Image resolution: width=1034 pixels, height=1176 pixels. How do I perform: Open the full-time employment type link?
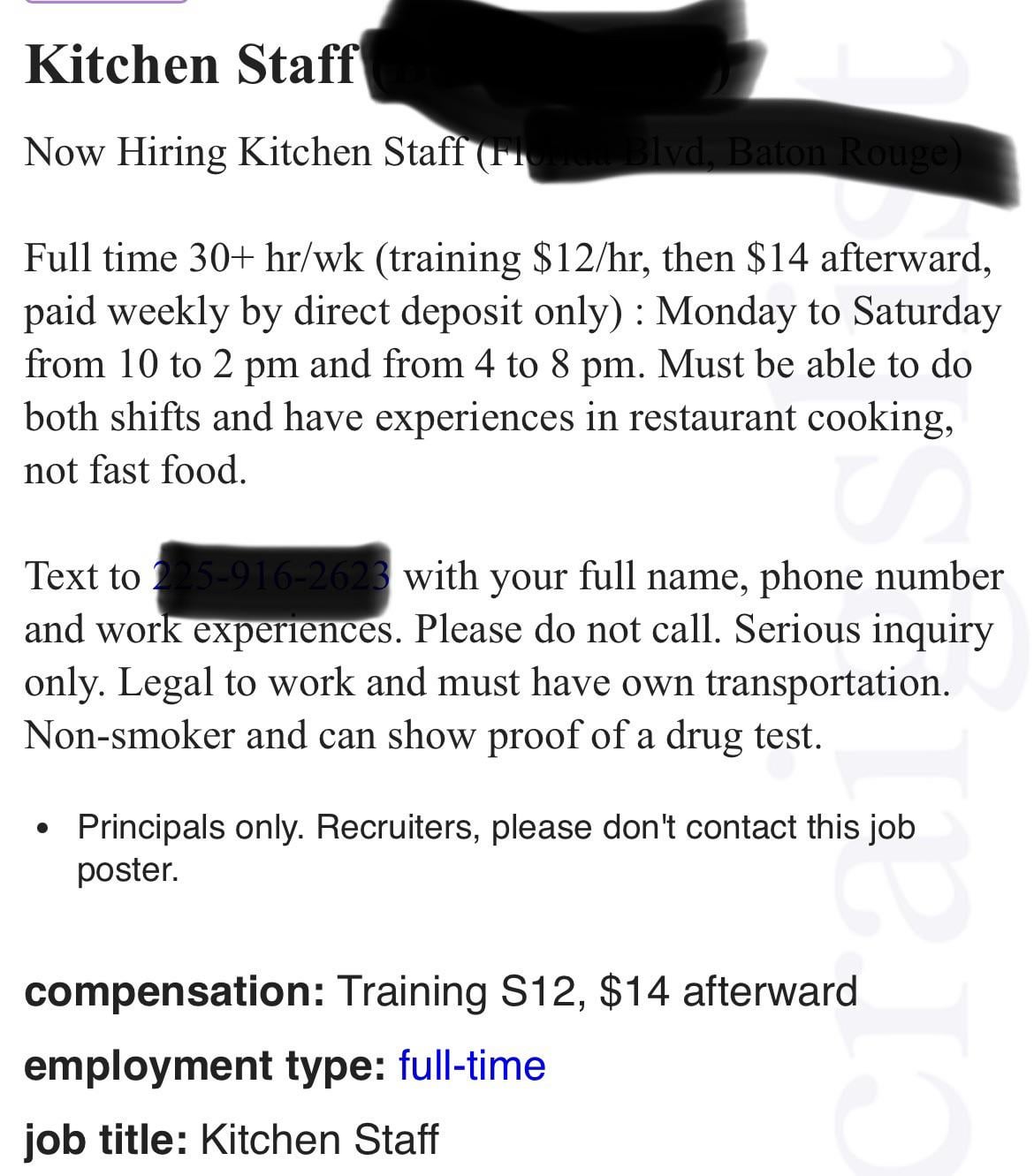coord(471,1066)
